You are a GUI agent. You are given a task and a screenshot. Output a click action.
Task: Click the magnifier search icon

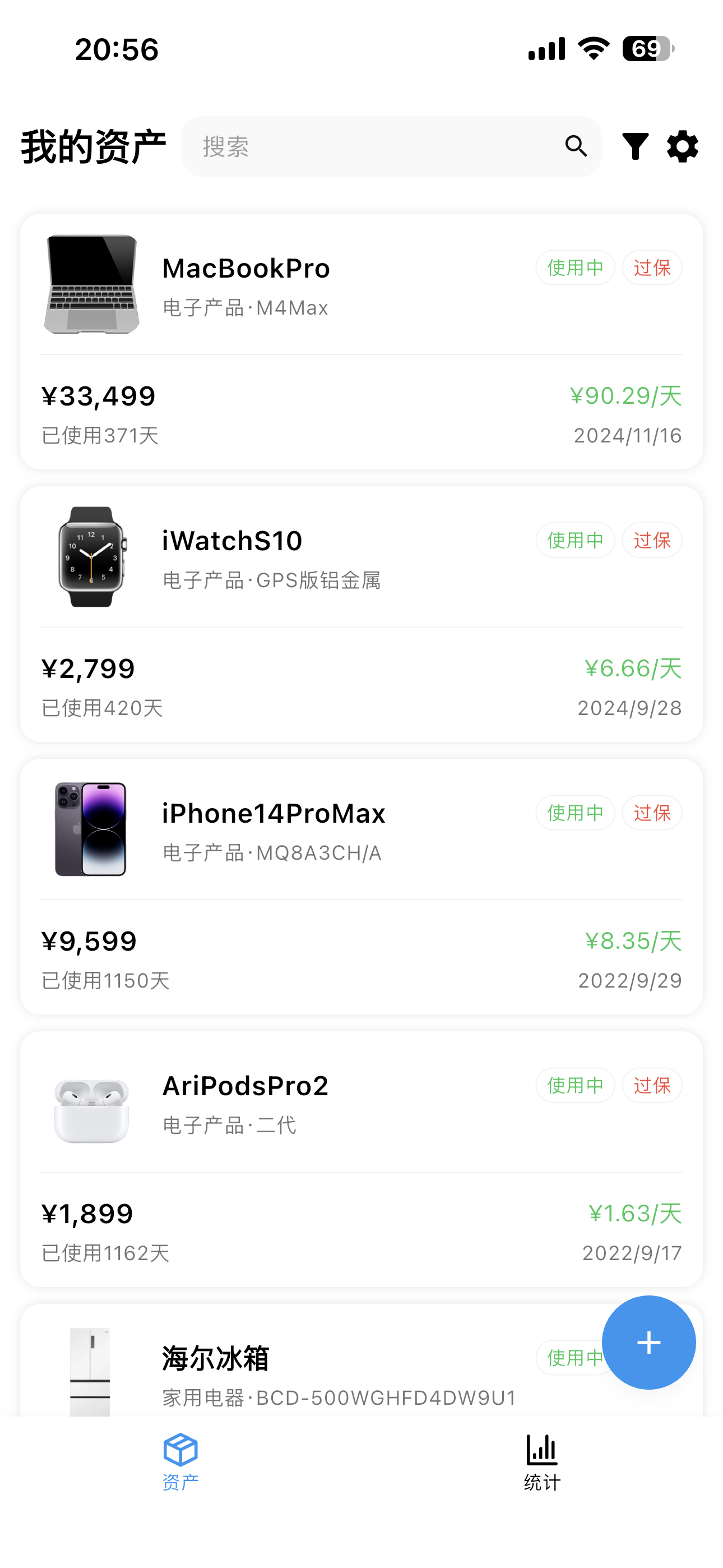point(575,146)
